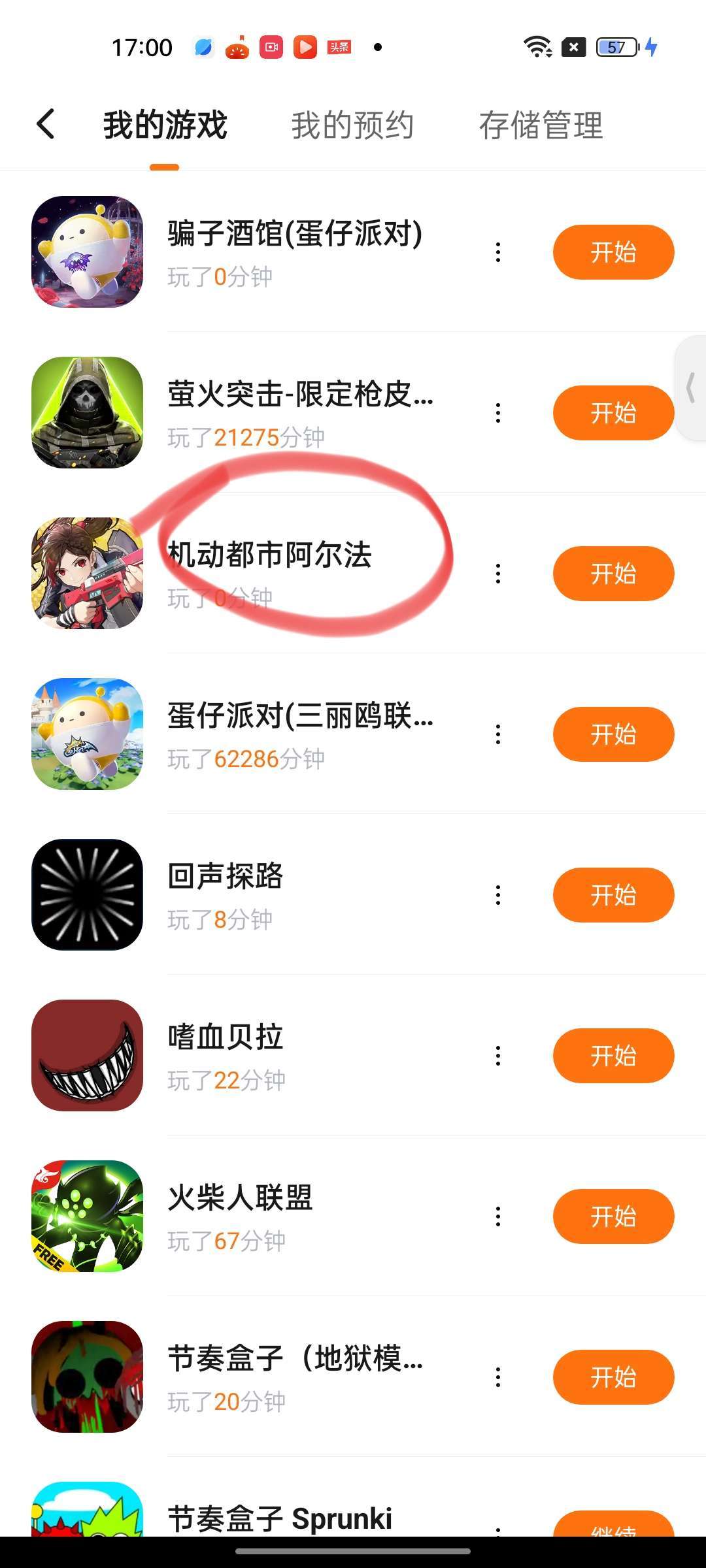Image resolution: width=706 pixels, height=1568 pixels.
Task: Start the game 骗子酒馆(蛋仔派对)
Action: (x=613, y=252)
